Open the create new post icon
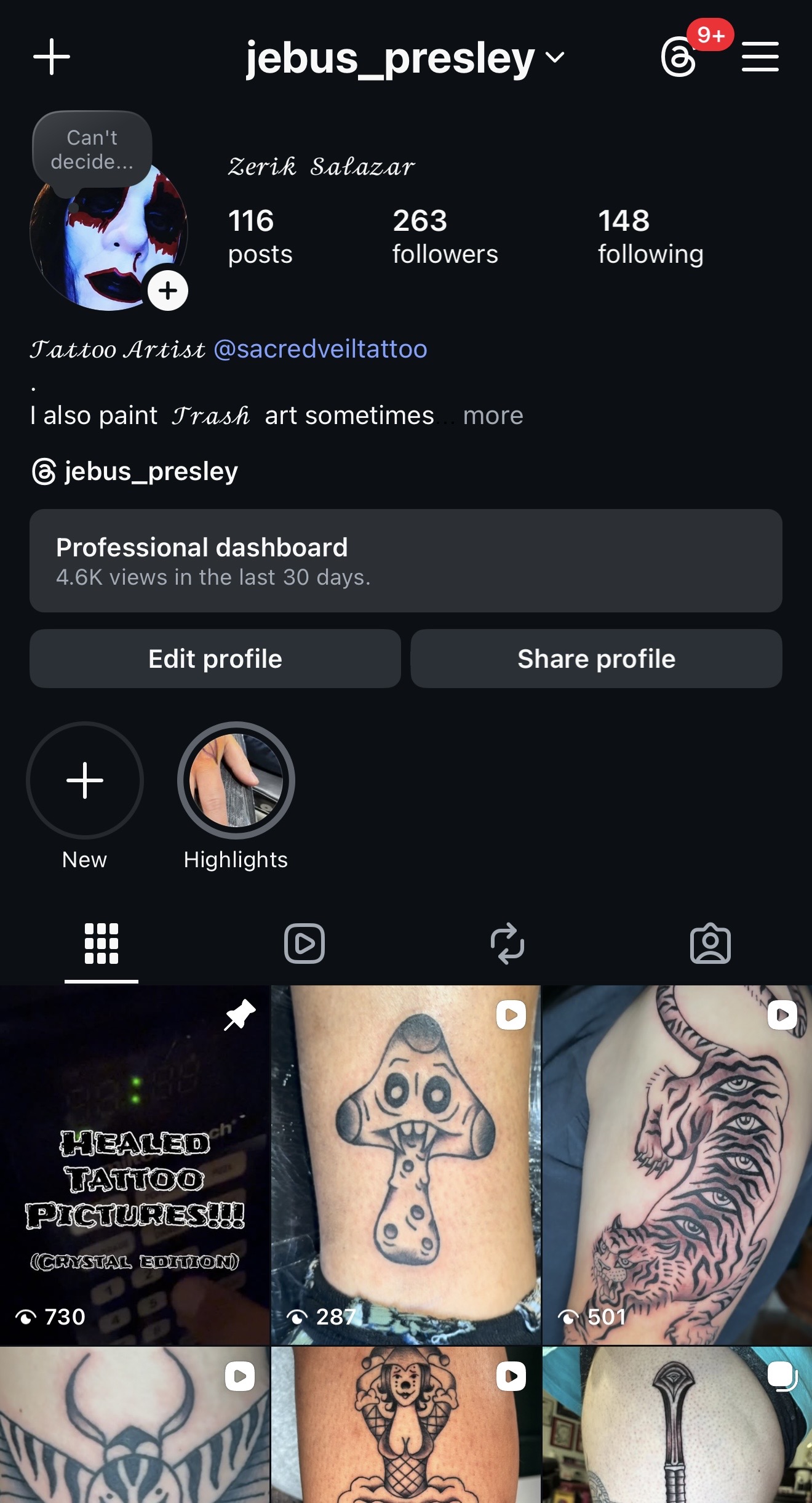The height and width of the screenshot is (1503, 812). (52, 56)
